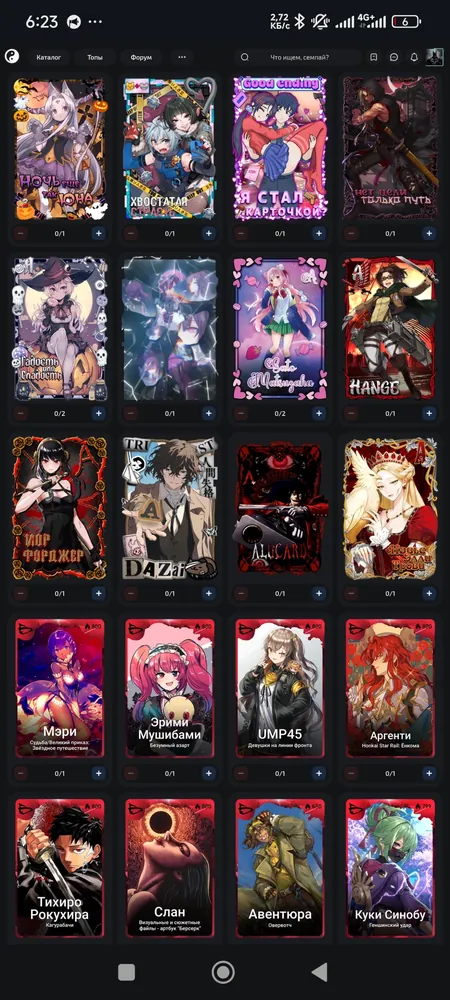Switch to the Топы section
Screen dimensions: 450x1000
pyautogui.click(x=95, y=57)
